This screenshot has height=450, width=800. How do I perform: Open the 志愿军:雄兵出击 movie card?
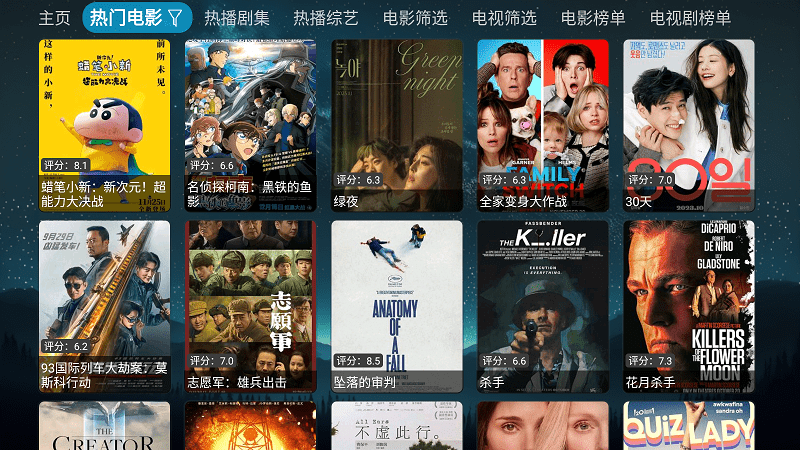coord(250,306)
